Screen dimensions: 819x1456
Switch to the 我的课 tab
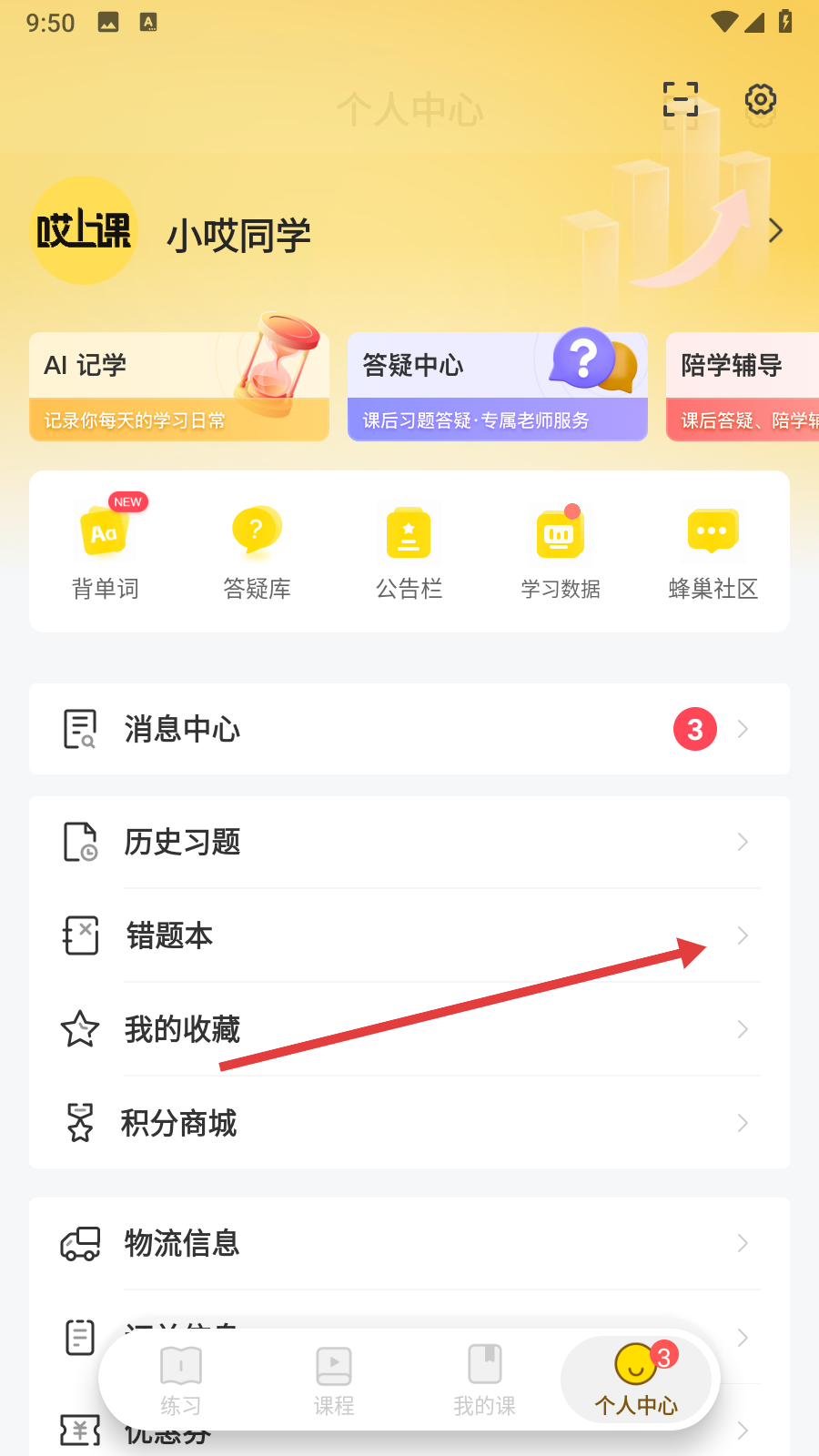tap(485, 1380)
